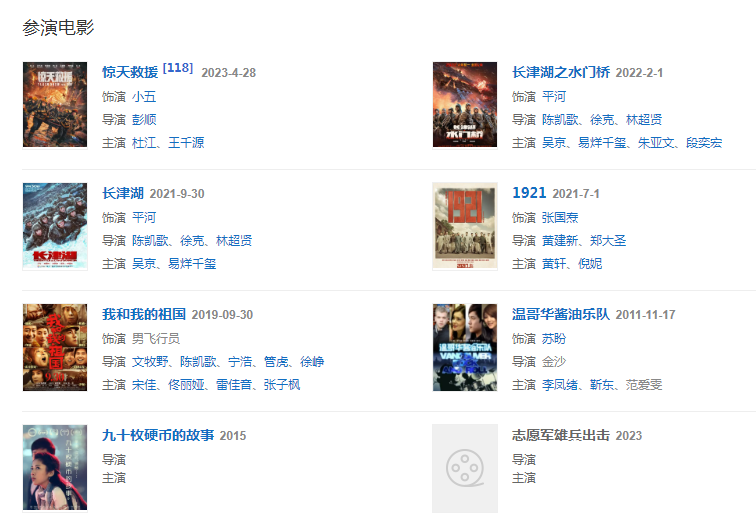Open the 长津湖 poster thumbnail

pyautogui.click(x=55, y=225)
